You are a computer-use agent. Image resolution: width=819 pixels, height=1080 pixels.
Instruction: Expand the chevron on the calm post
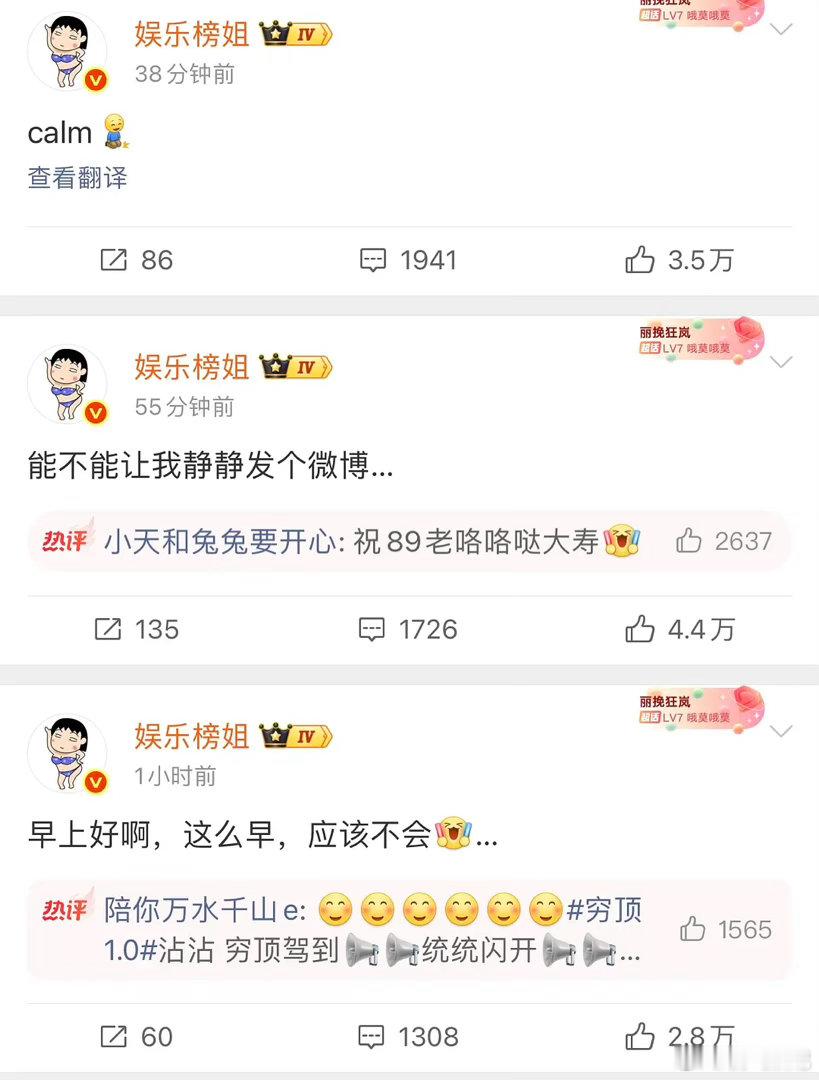pos(781,28)
